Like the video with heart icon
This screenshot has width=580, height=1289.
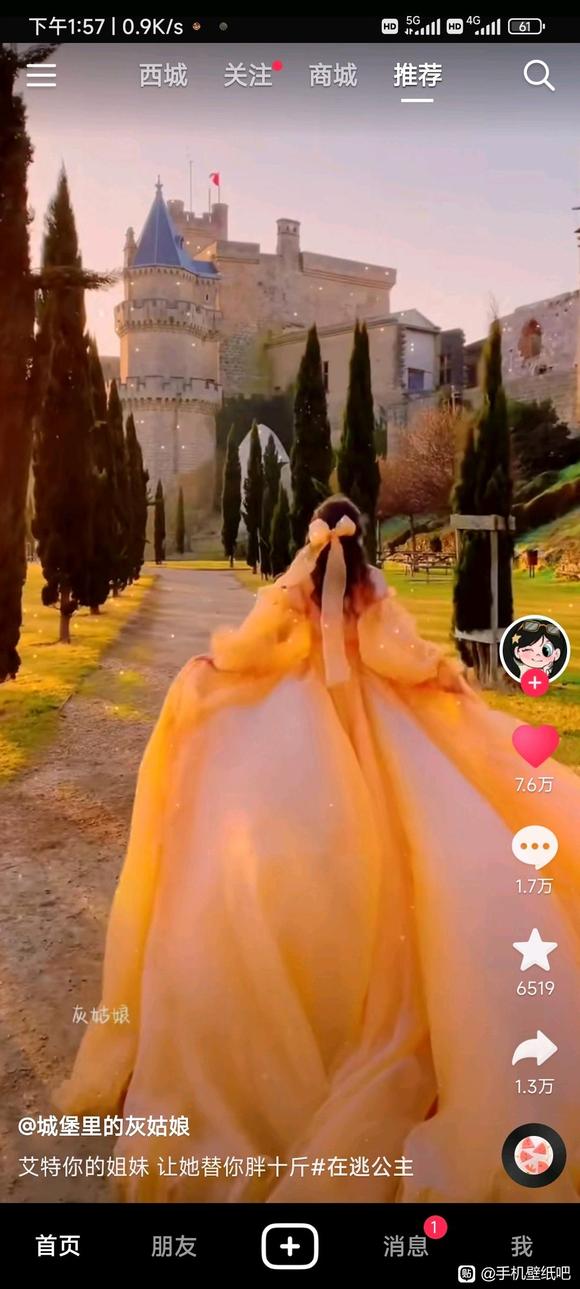point(535,746)
